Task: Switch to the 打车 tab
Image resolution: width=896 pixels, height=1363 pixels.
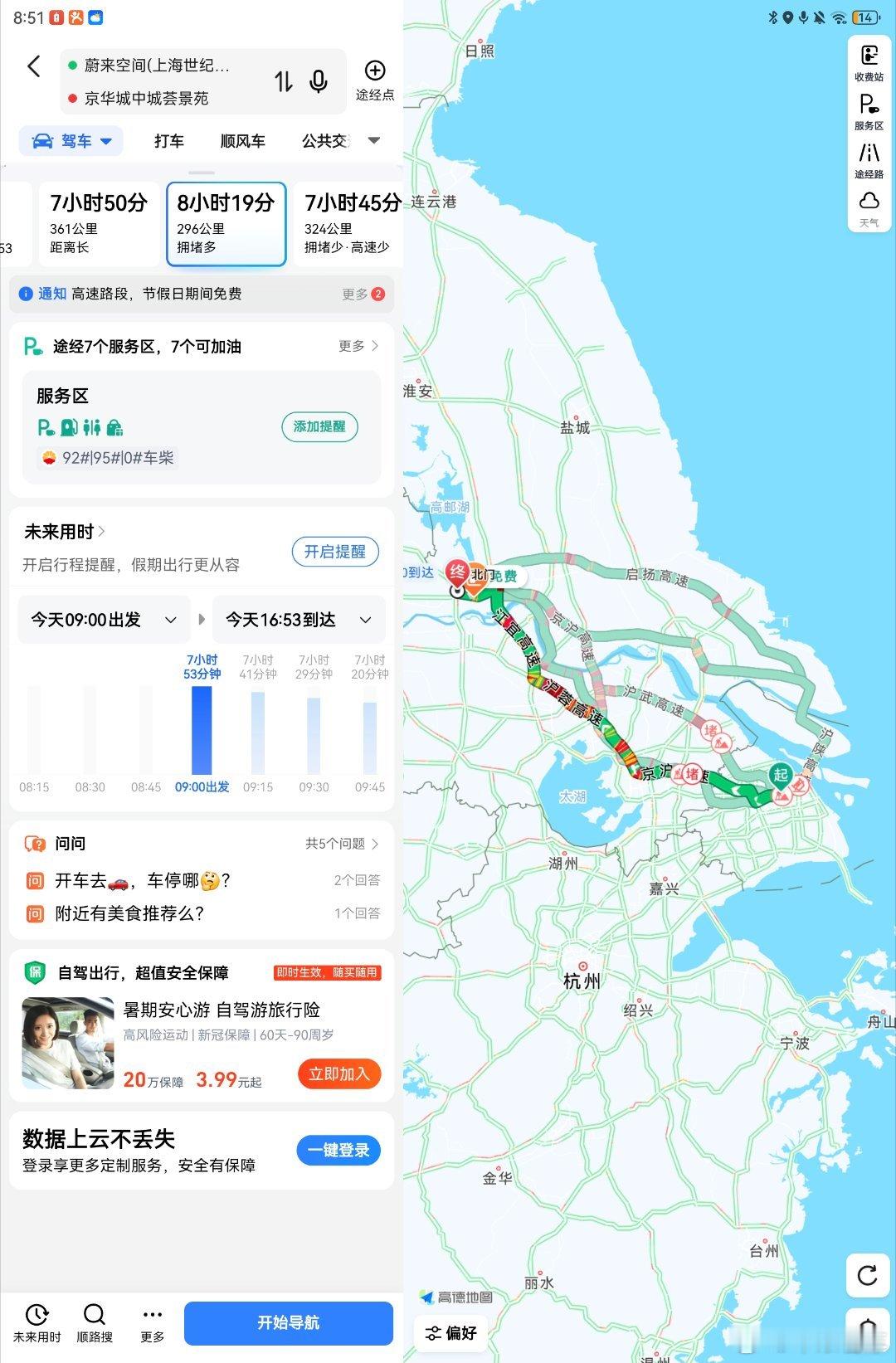Action: point(169,141)
